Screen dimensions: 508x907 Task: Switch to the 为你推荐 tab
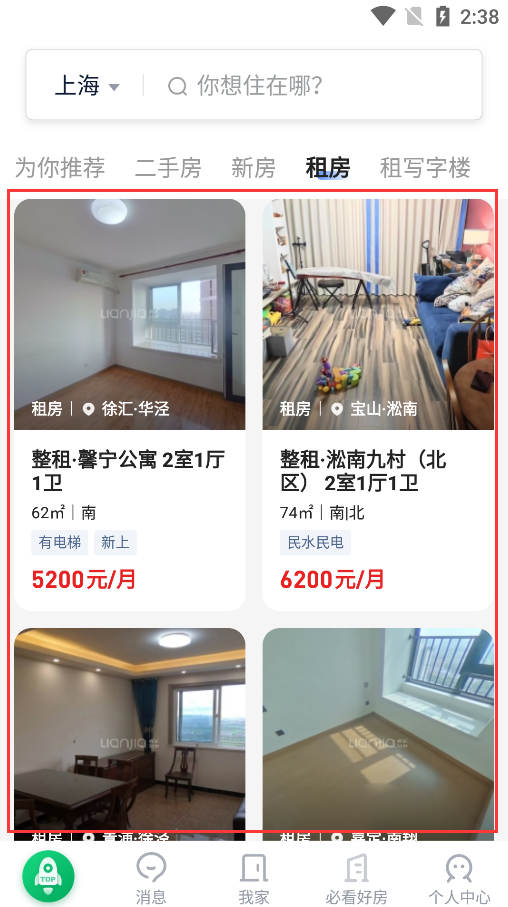60,168
